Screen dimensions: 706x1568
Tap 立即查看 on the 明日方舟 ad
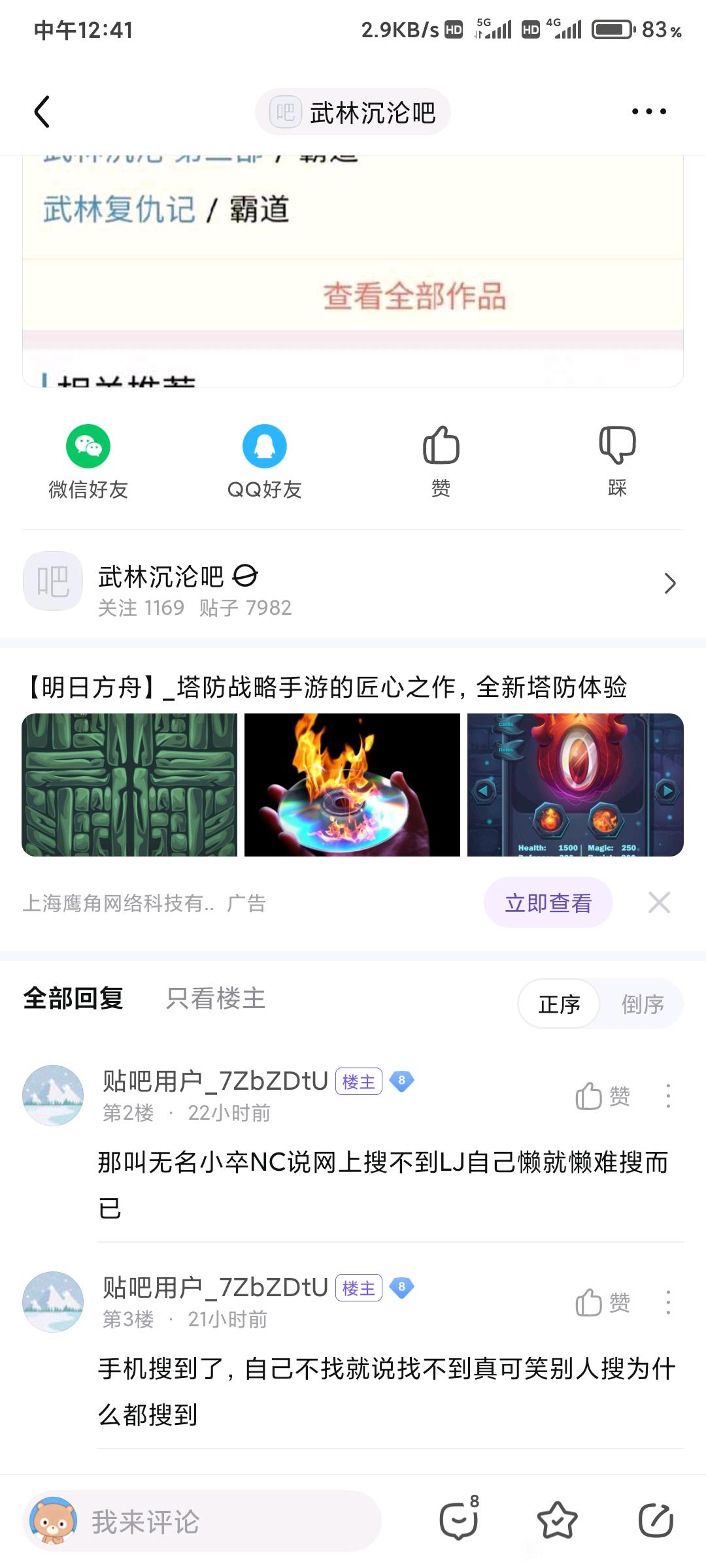(x=548, y=903)
